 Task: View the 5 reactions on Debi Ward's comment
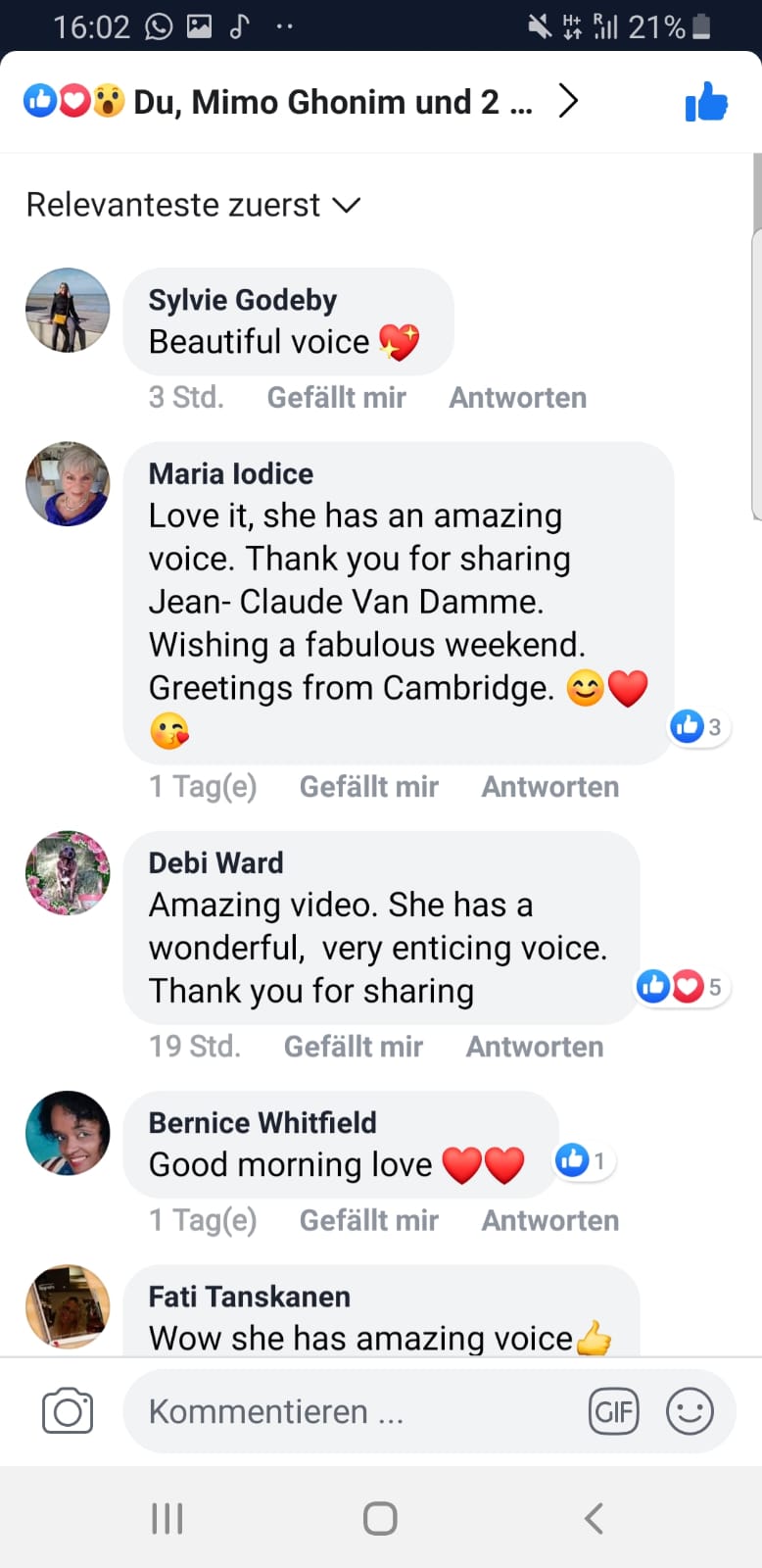pos(683,987)
